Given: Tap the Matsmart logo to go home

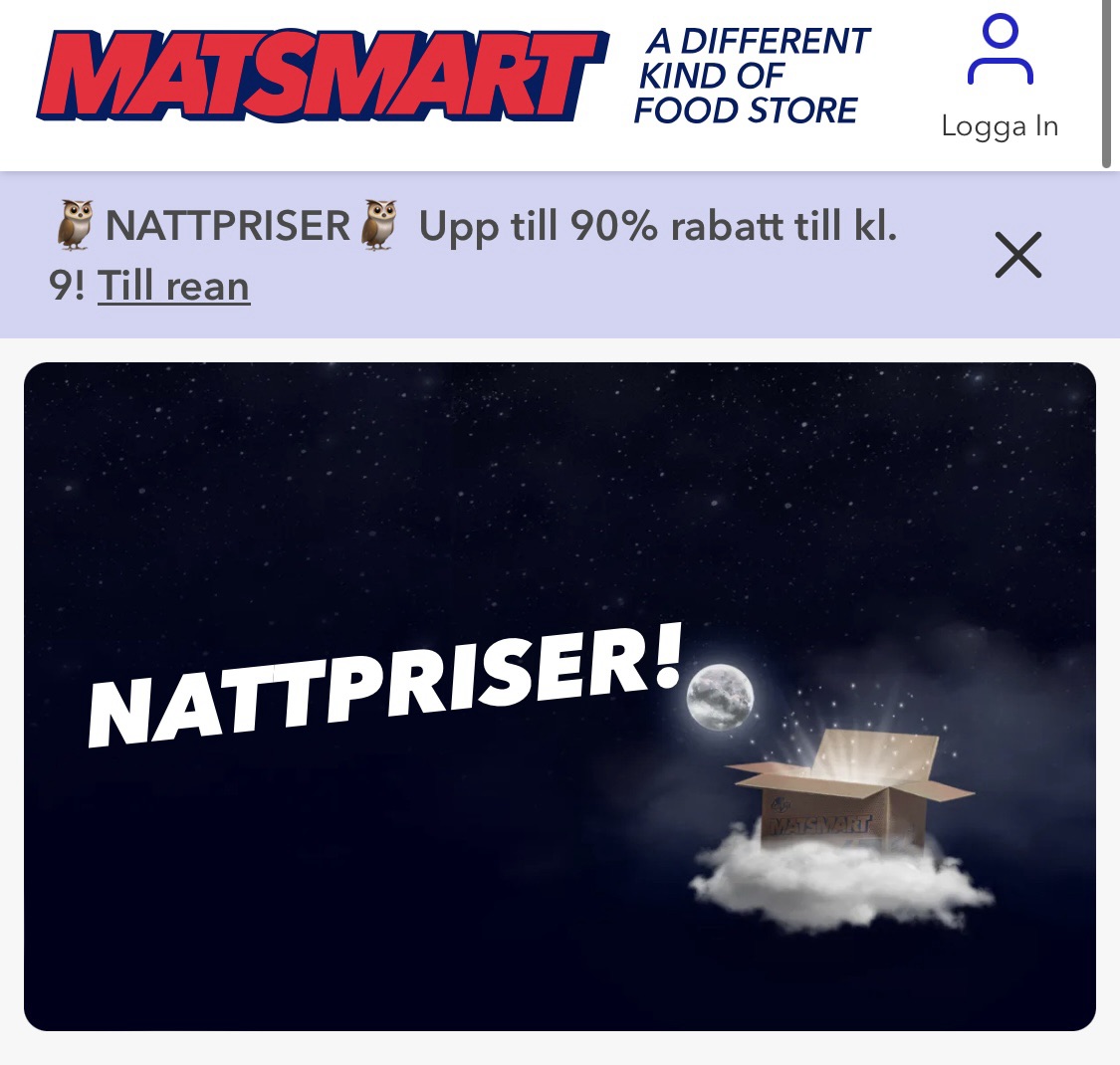Looking at the screenshot, I should 322,76.
